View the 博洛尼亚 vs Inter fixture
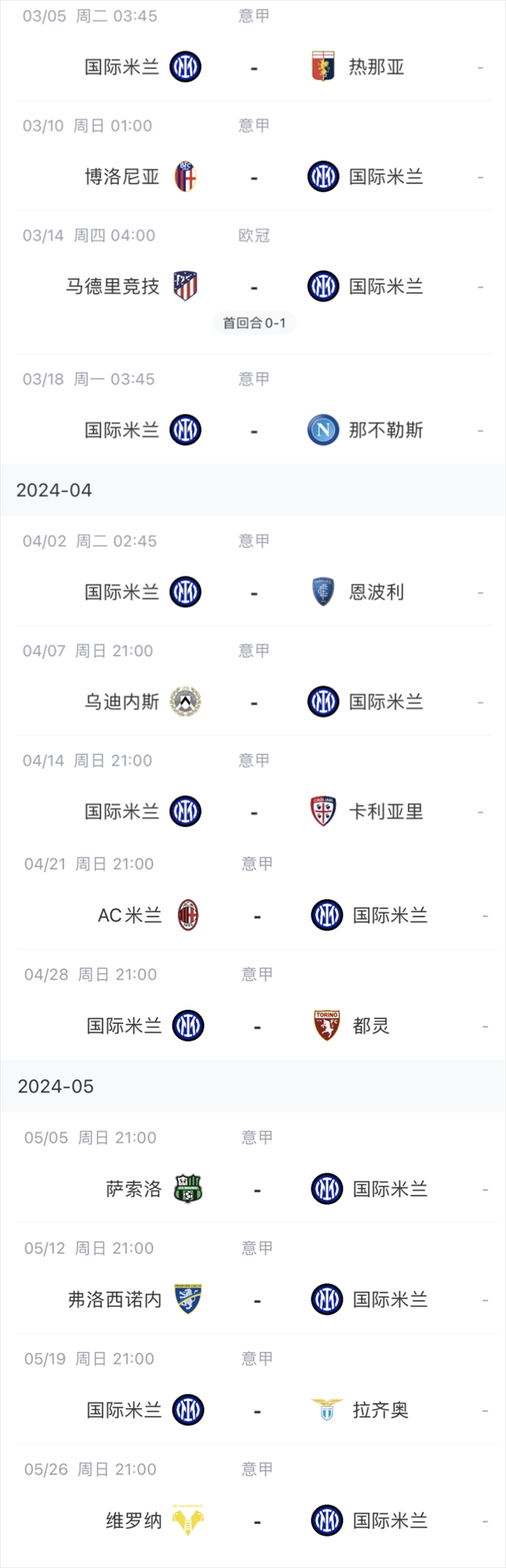The width and height of the screenshot is (506, 1568). click(253, 177)
